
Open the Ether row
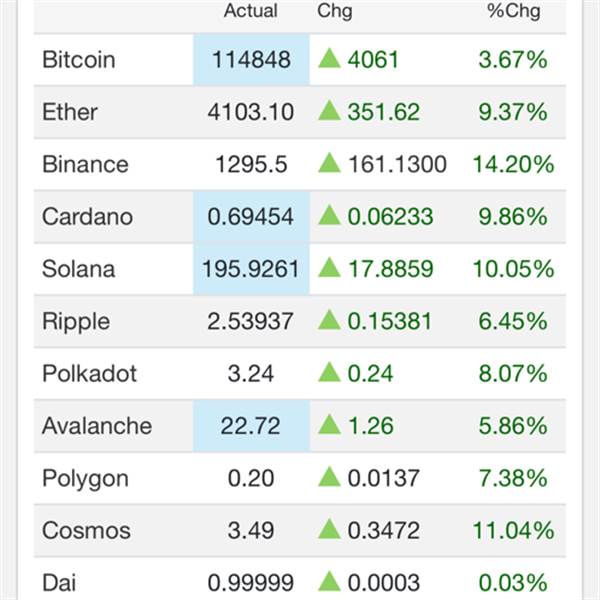point(300,112)
